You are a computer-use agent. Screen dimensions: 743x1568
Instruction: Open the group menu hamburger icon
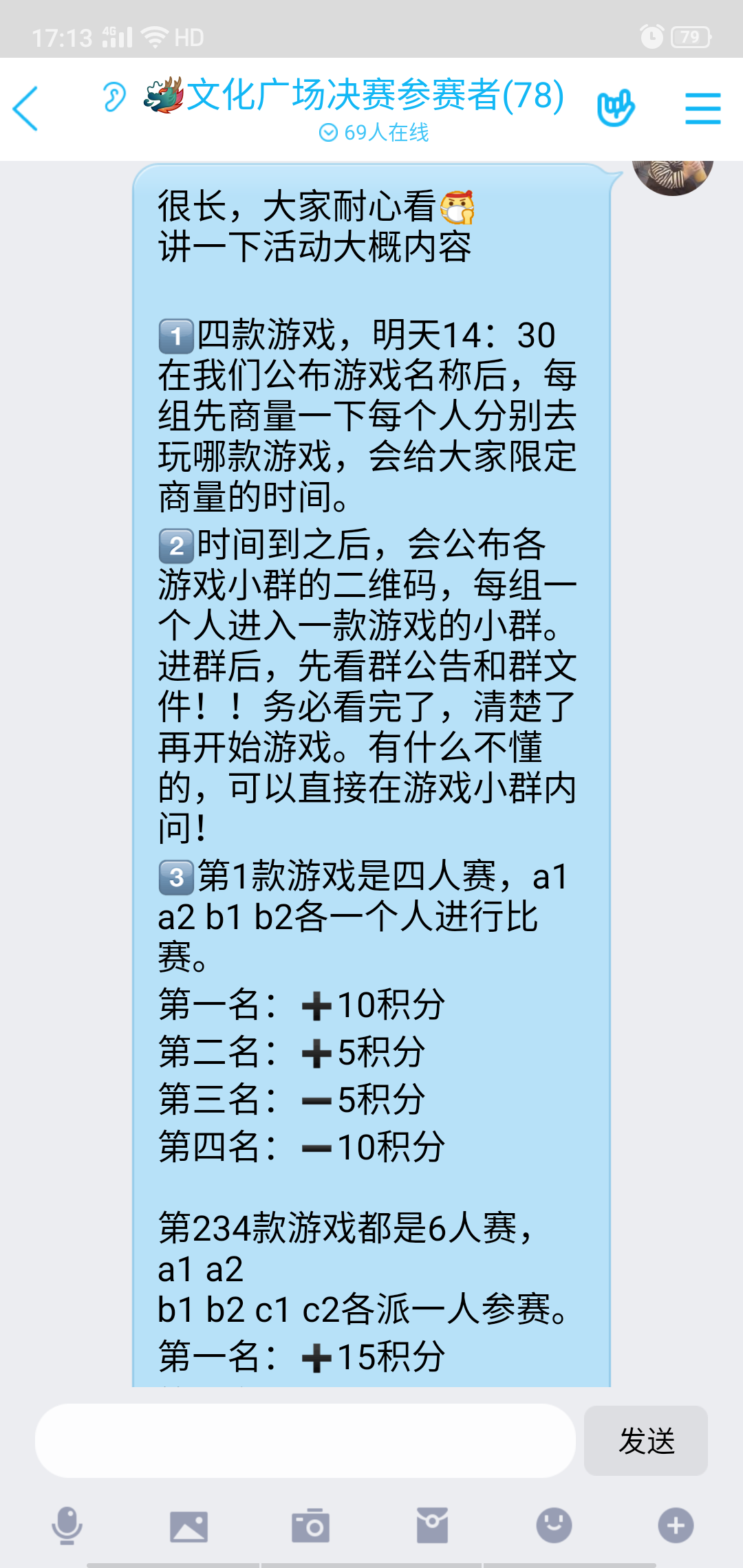702,109
